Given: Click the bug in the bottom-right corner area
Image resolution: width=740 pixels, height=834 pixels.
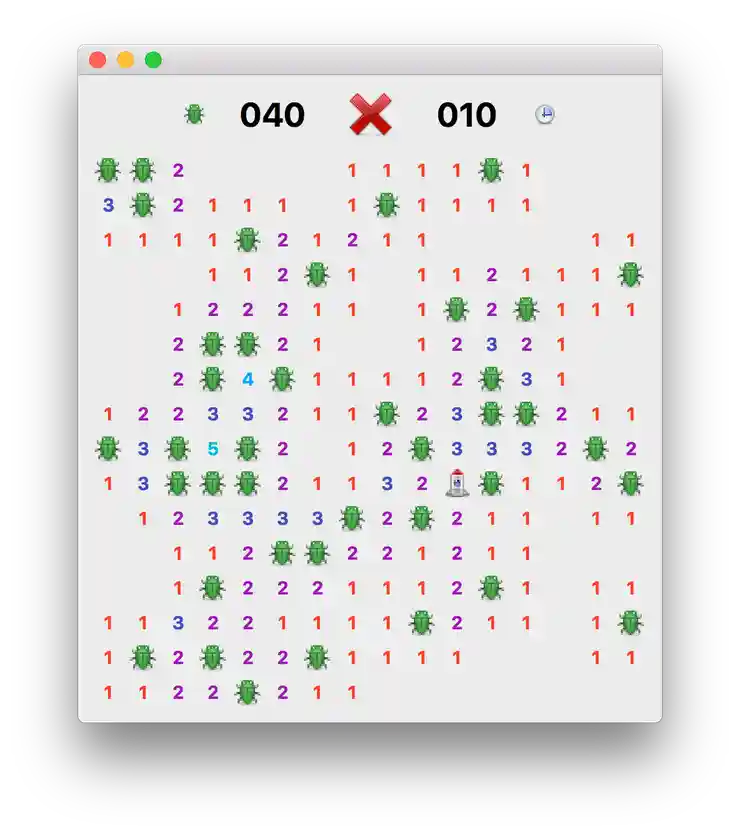Looking at the screenshot, I should coord(628,622).
